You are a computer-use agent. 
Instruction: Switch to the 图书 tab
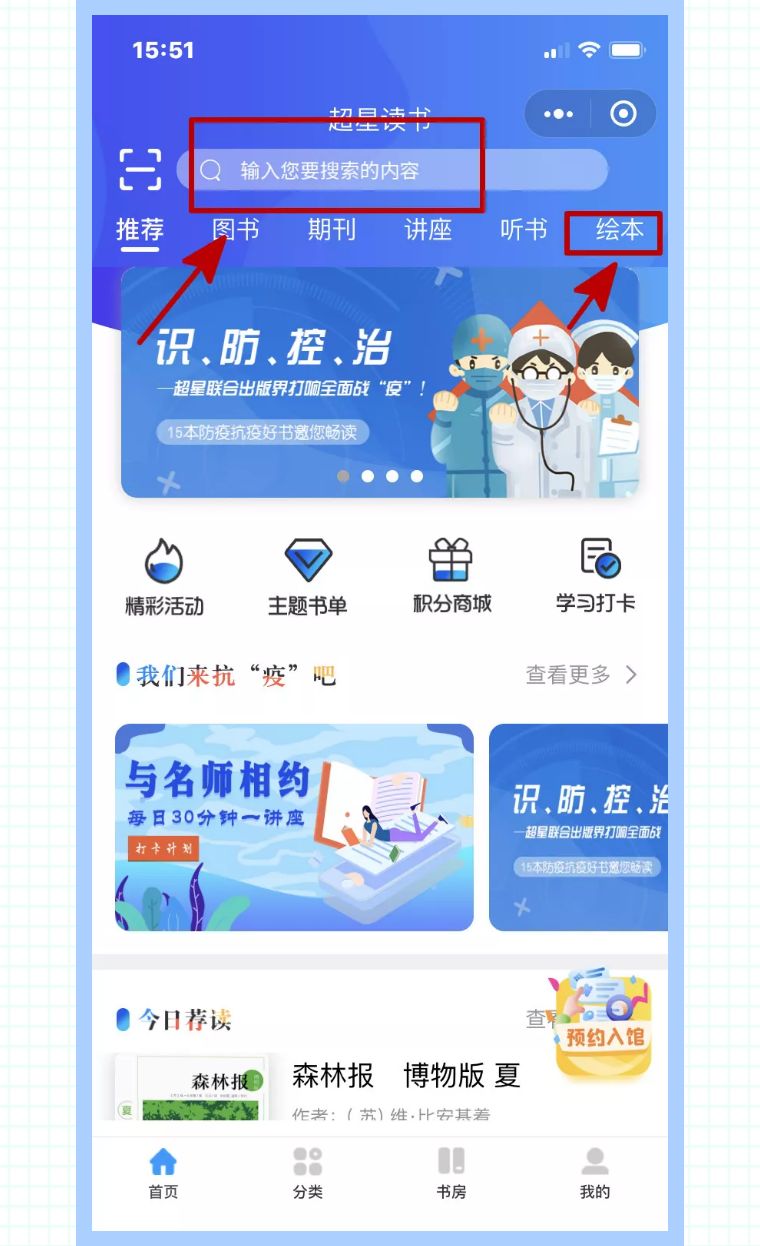pos(236,230)
